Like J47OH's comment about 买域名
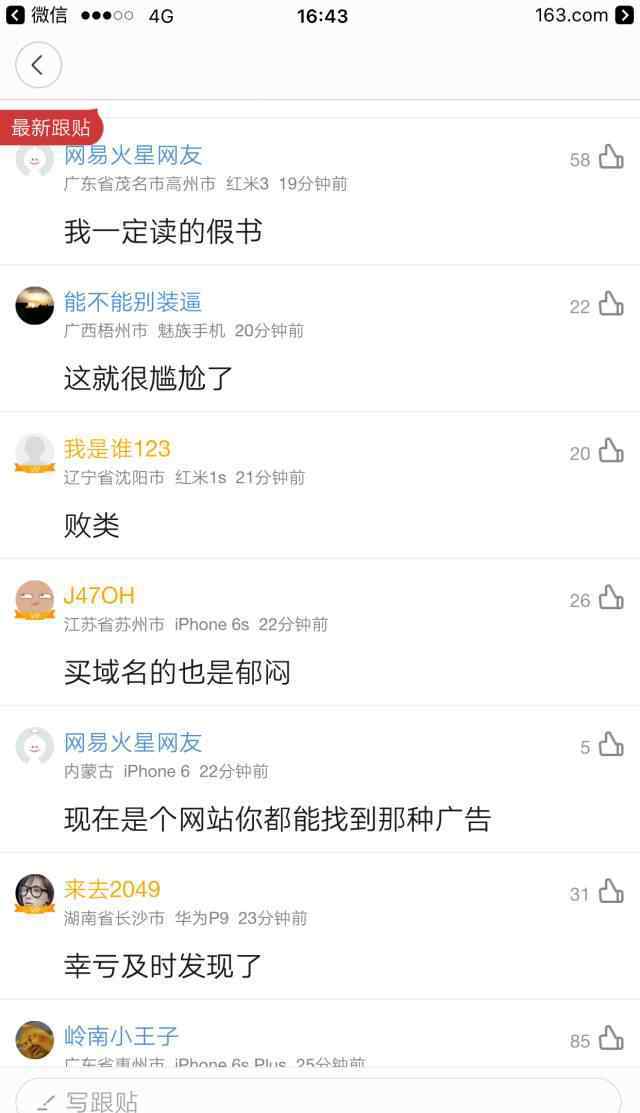This screenshot has height=1113, width=640. click(611, 598)
